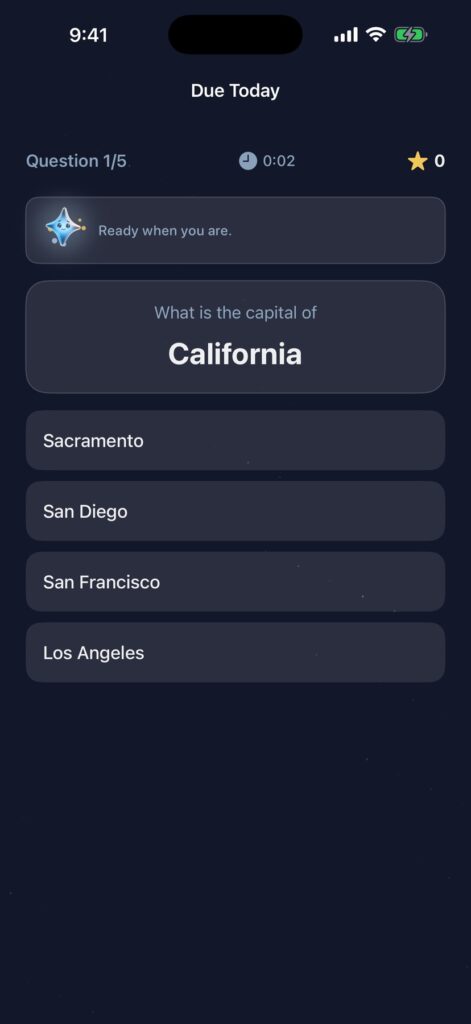Answer with Los Angeles
Screen dimensions: 471x1024
pyautogui.click(x=235, y=652)
